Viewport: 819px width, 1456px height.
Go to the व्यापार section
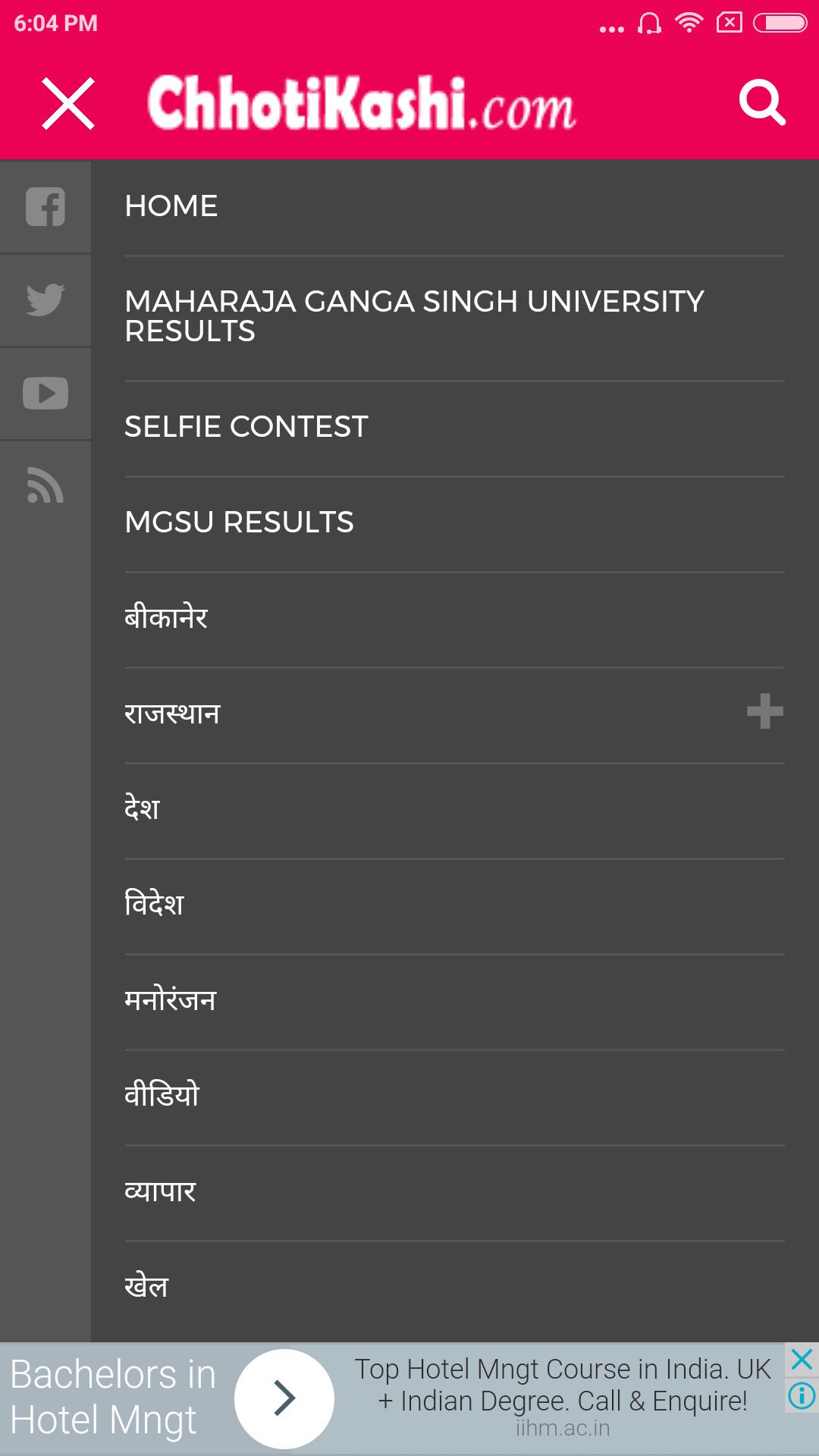(x=160, y=1191)
